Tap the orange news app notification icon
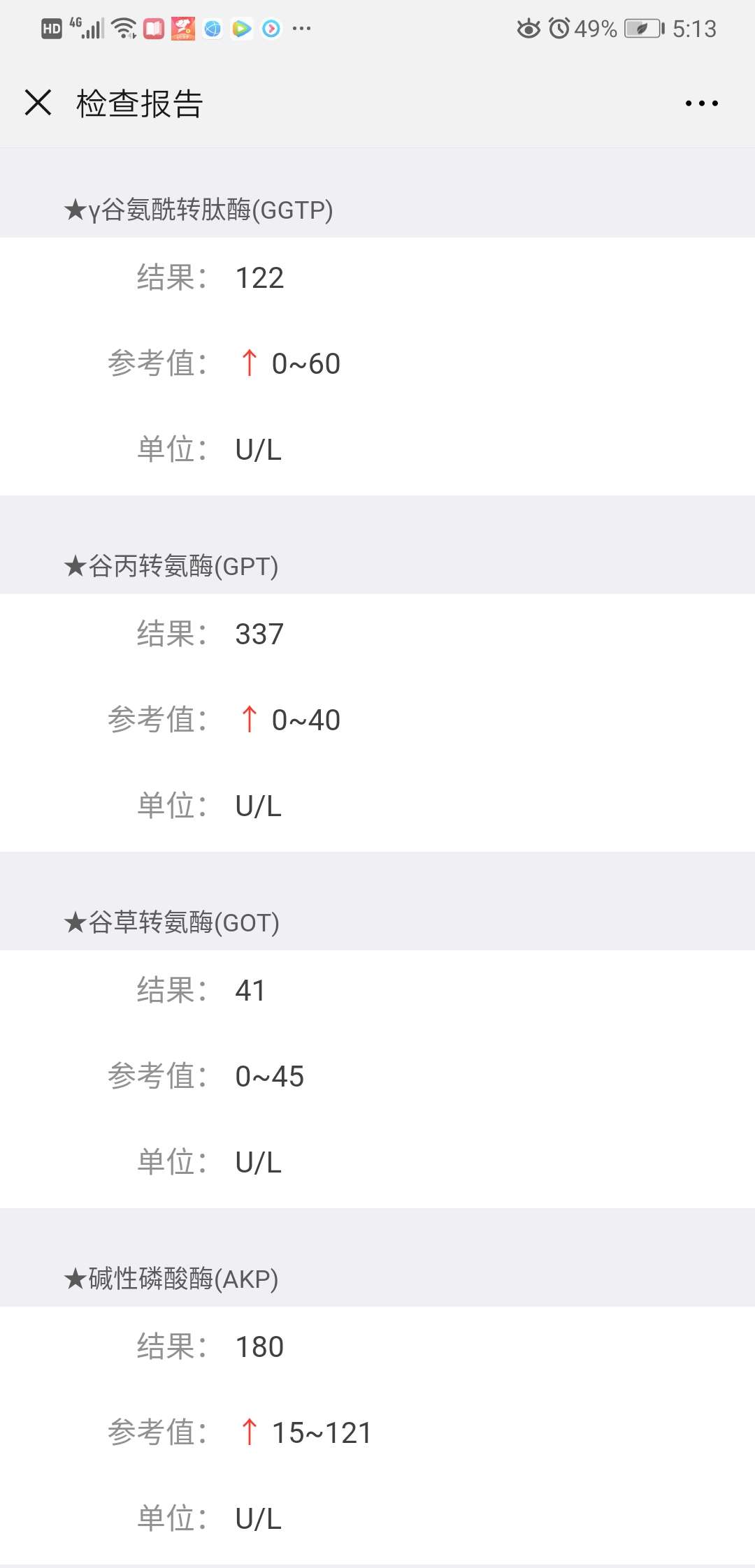 pos(182,28)
